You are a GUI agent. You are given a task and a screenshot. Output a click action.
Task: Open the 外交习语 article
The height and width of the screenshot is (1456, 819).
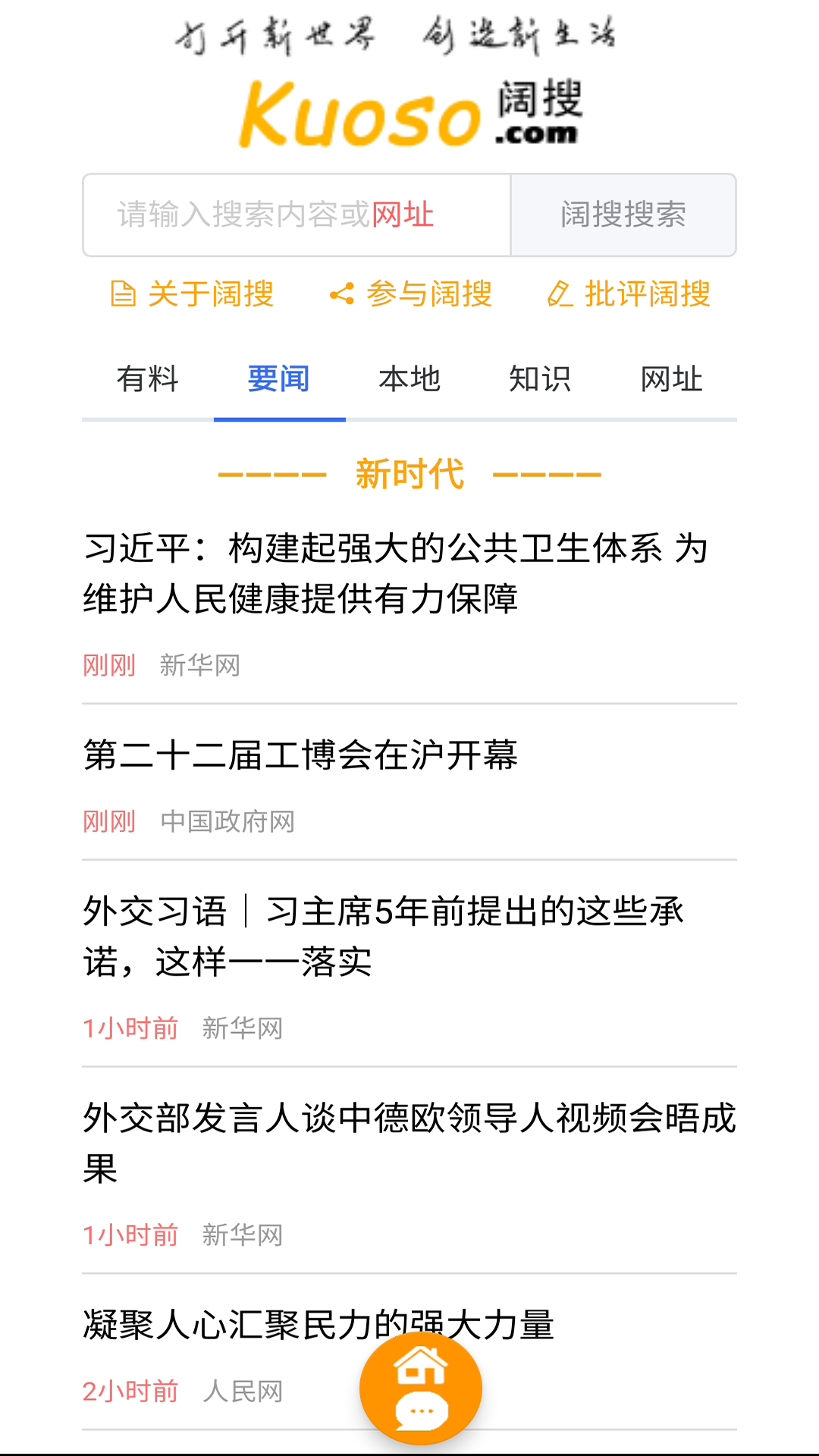pos(383,937)
